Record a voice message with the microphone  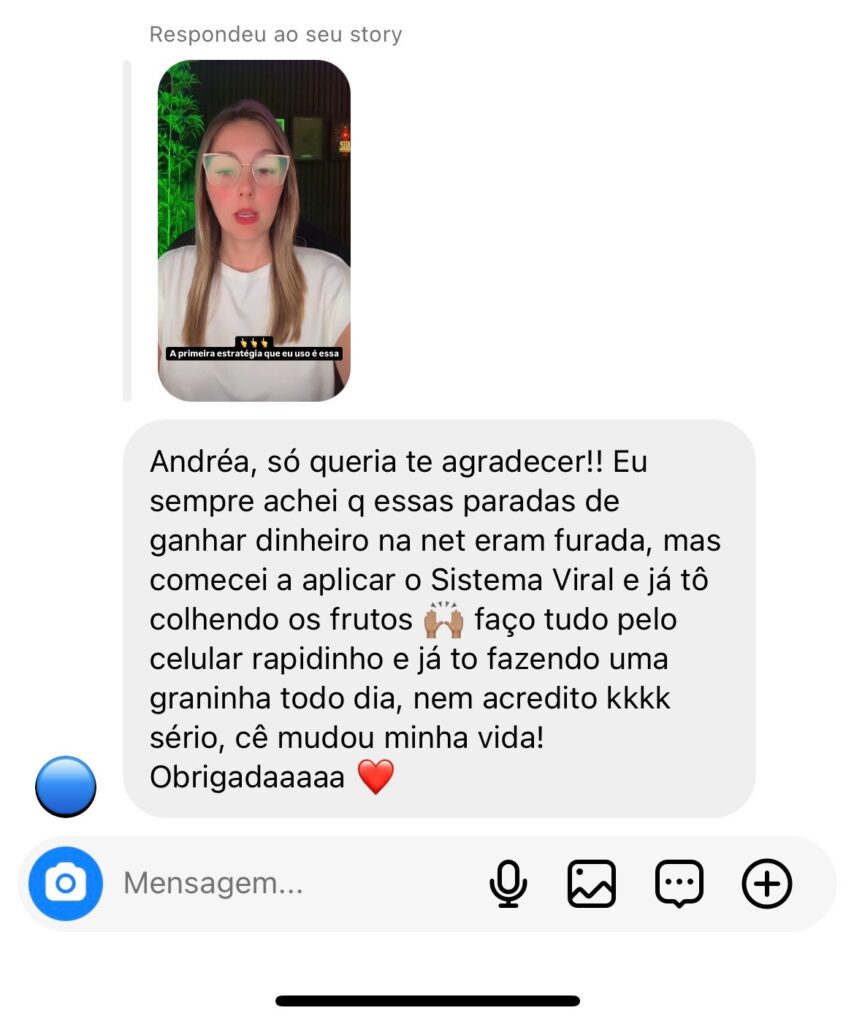coord(508,884)
